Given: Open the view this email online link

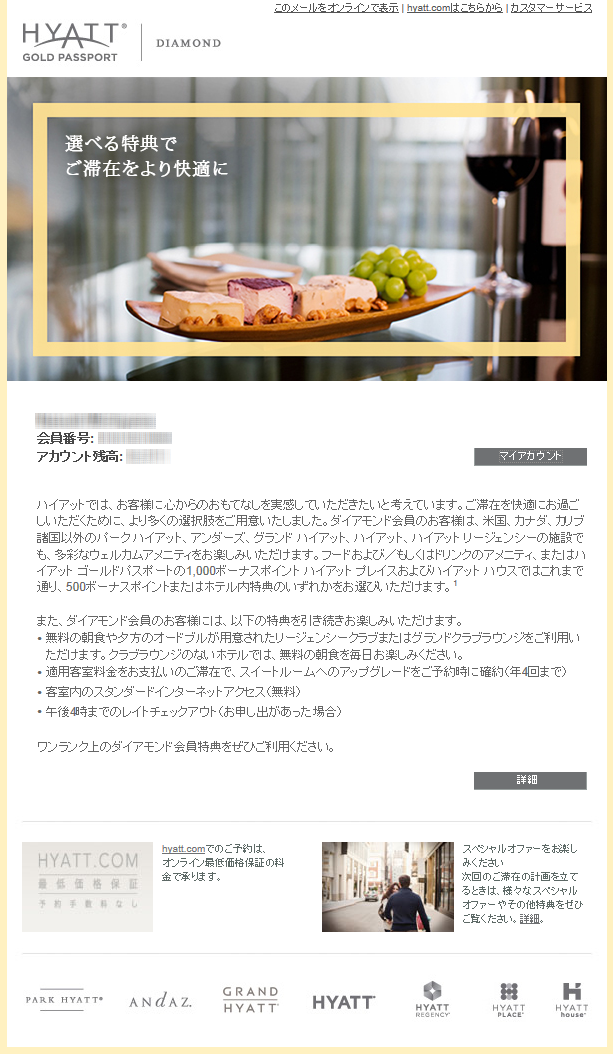Looking at the screenshot, I should (337, 8).
